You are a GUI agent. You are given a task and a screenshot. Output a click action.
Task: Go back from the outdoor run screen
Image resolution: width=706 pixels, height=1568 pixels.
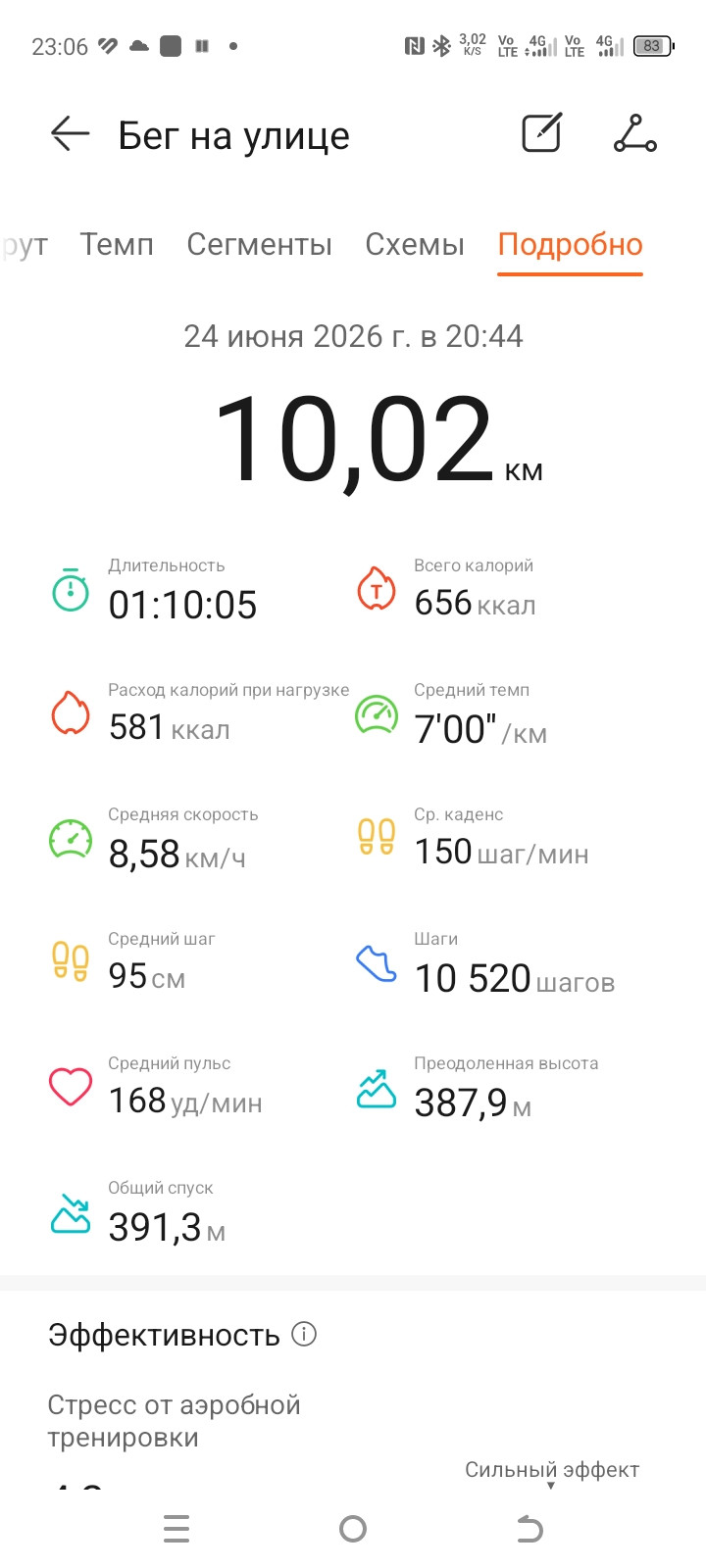[x=70, y=134]
